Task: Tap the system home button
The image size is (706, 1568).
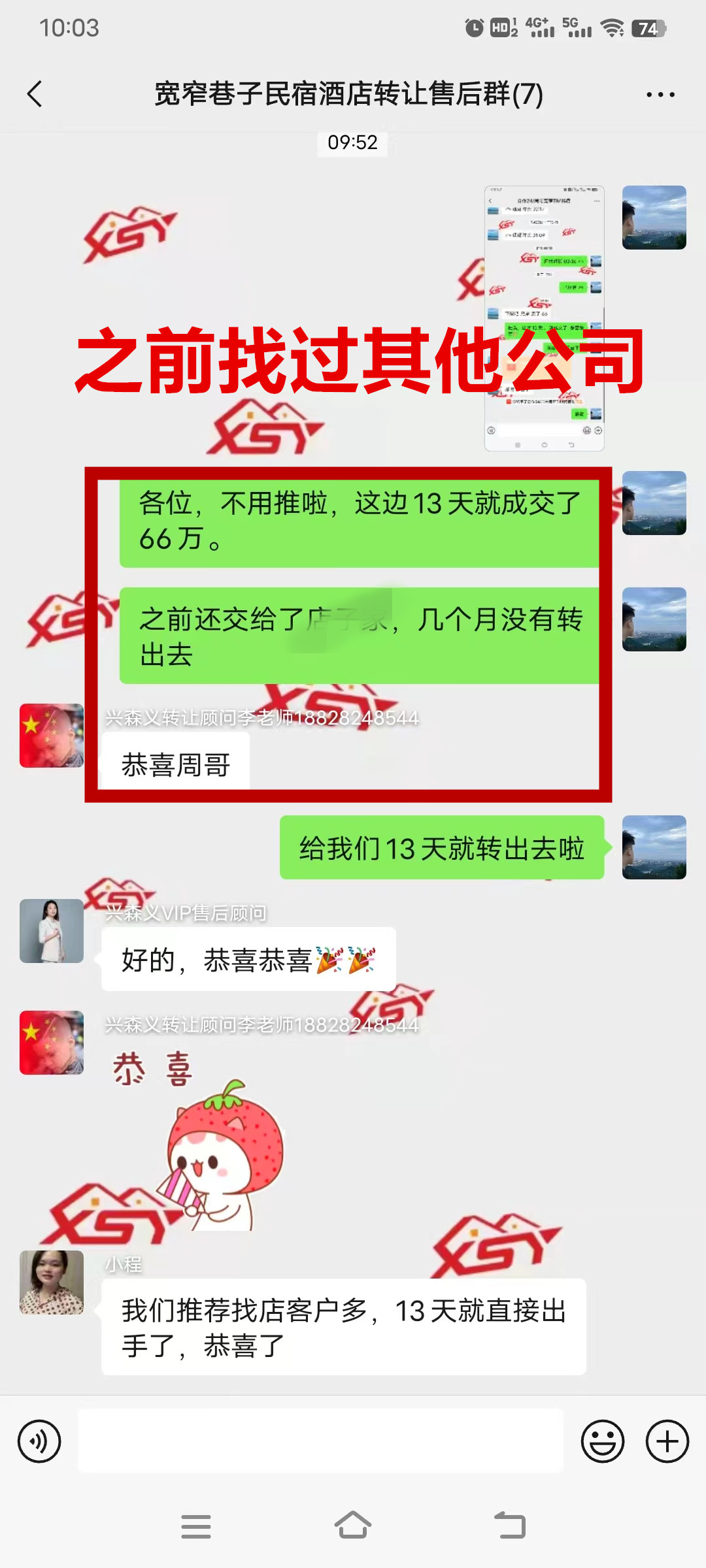Action: [x=353, y=1526]
